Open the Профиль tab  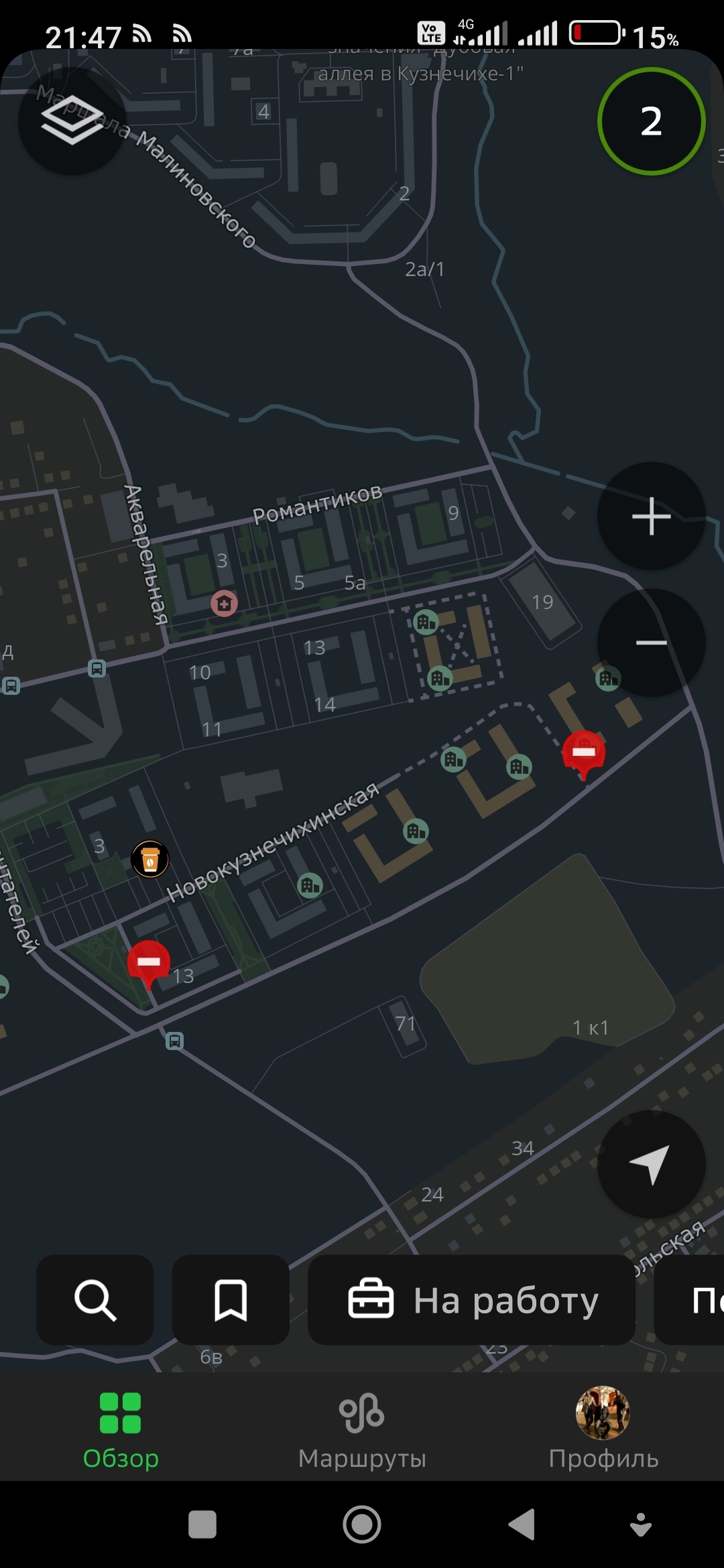(x=603, y=1429)
